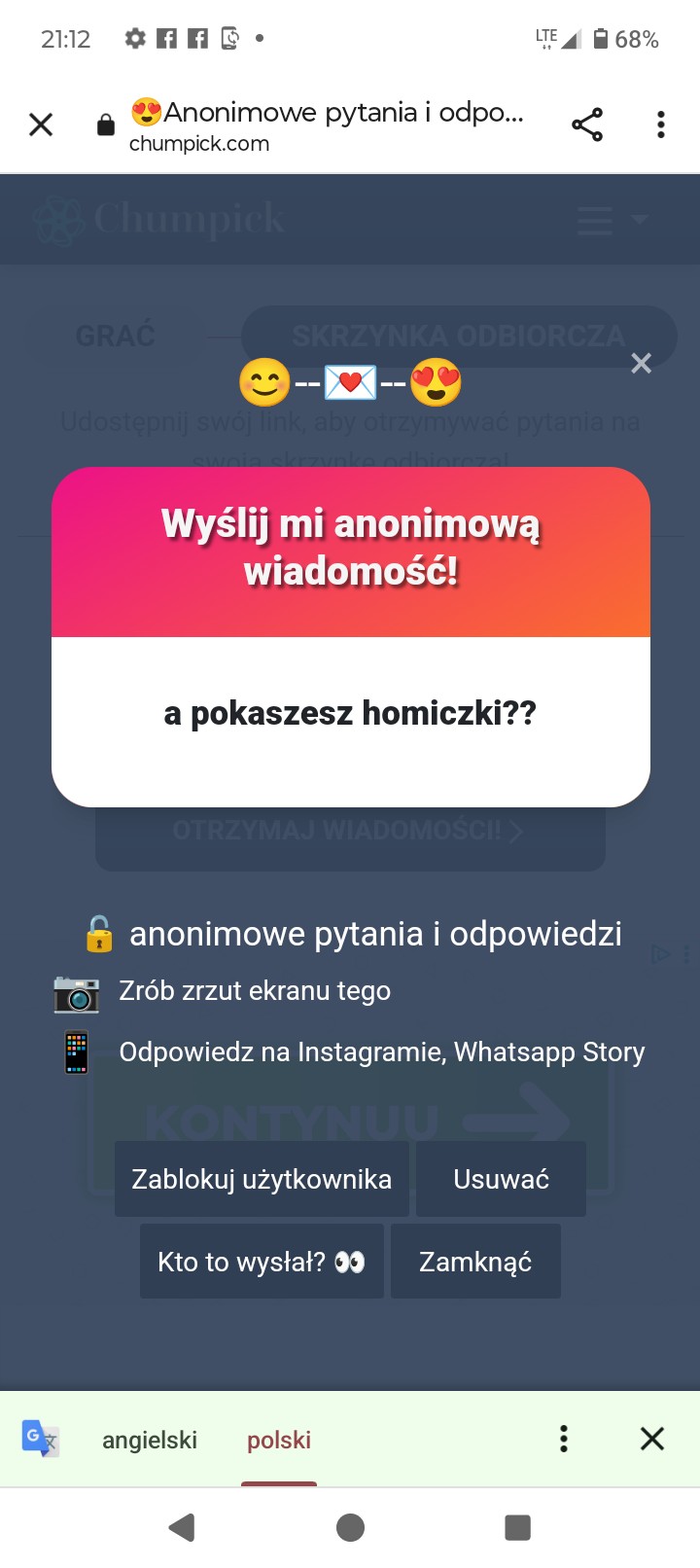The width and height of the screenshot is (700, 1568).
Task: Dismiss the anonymous message popup
Action: [x=641, y=364]
